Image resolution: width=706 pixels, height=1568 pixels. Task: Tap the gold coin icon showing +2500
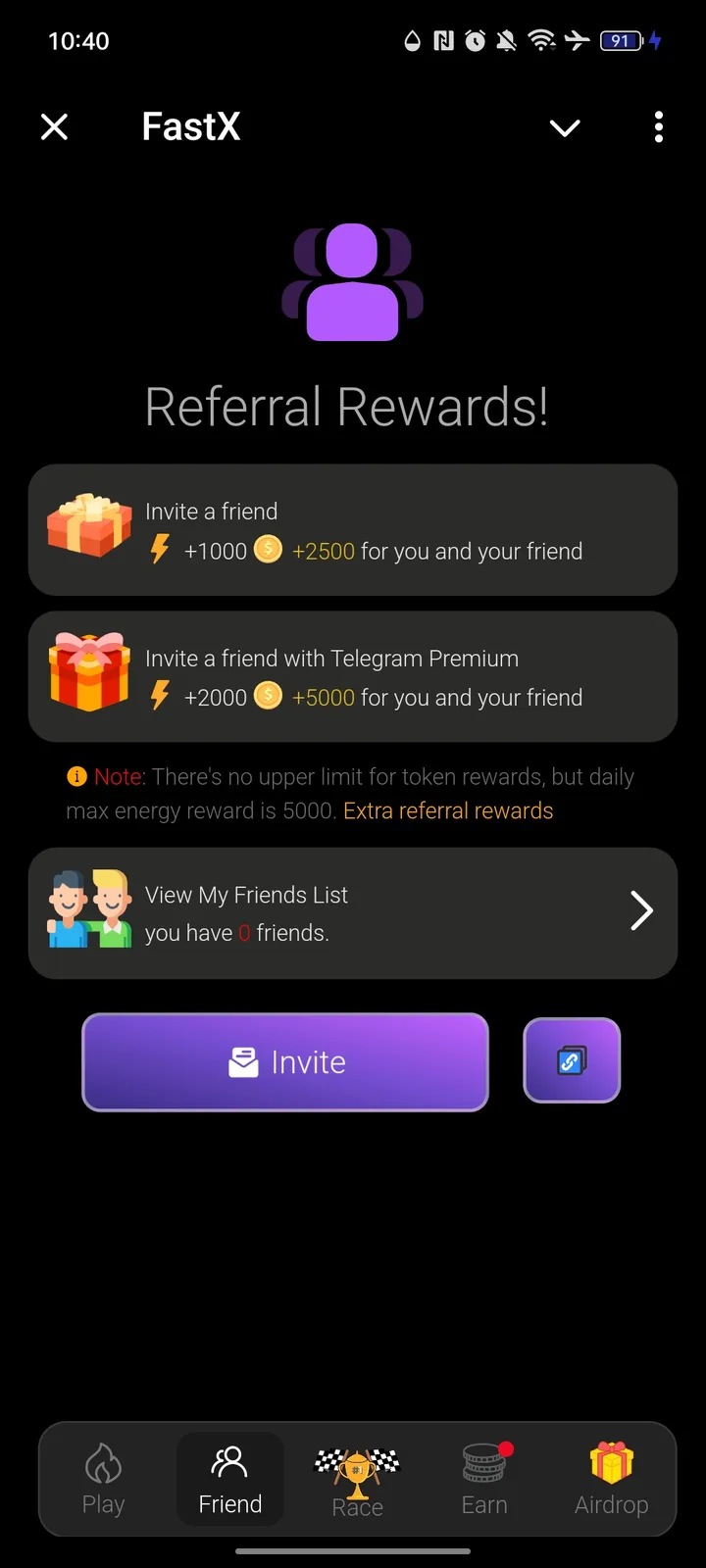click(268, 550)
